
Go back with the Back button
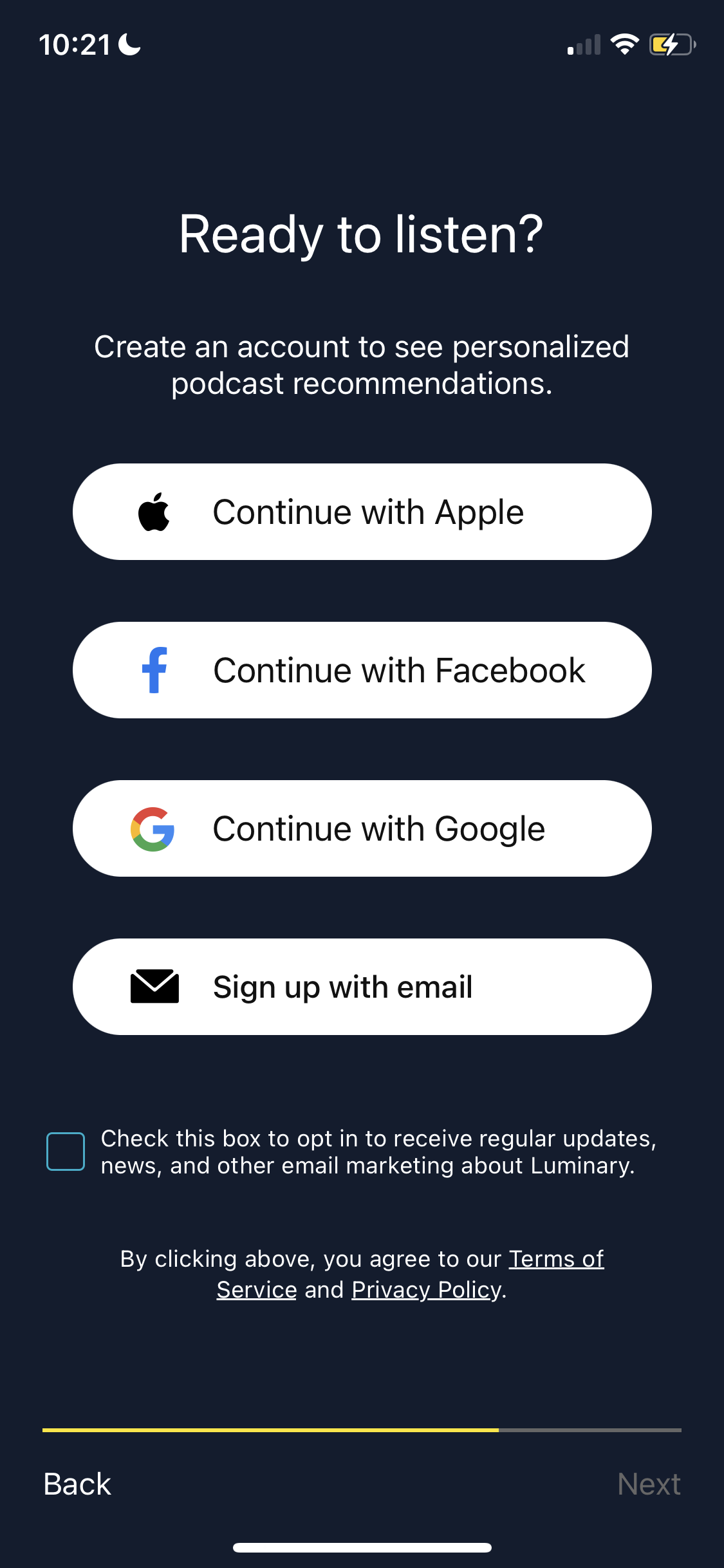pyautogui.click(x=76, y=1484)
